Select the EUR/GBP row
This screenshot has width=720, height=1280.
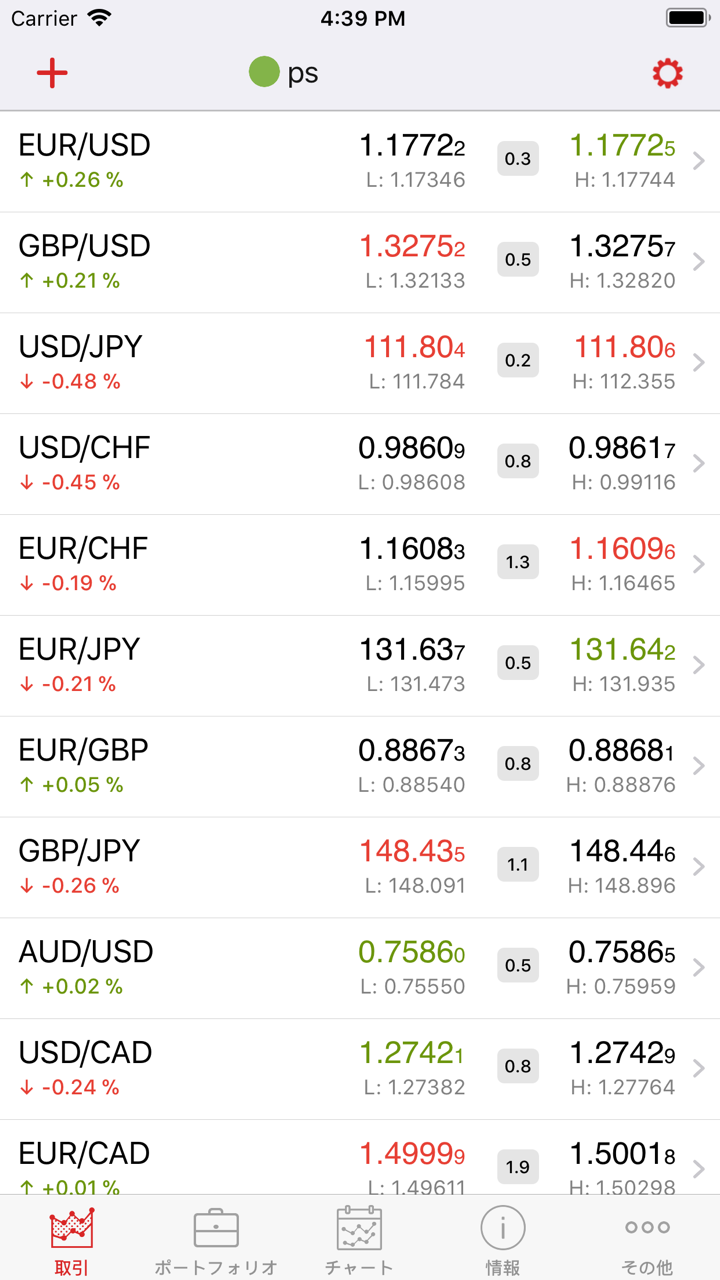[x=360, y=767]
